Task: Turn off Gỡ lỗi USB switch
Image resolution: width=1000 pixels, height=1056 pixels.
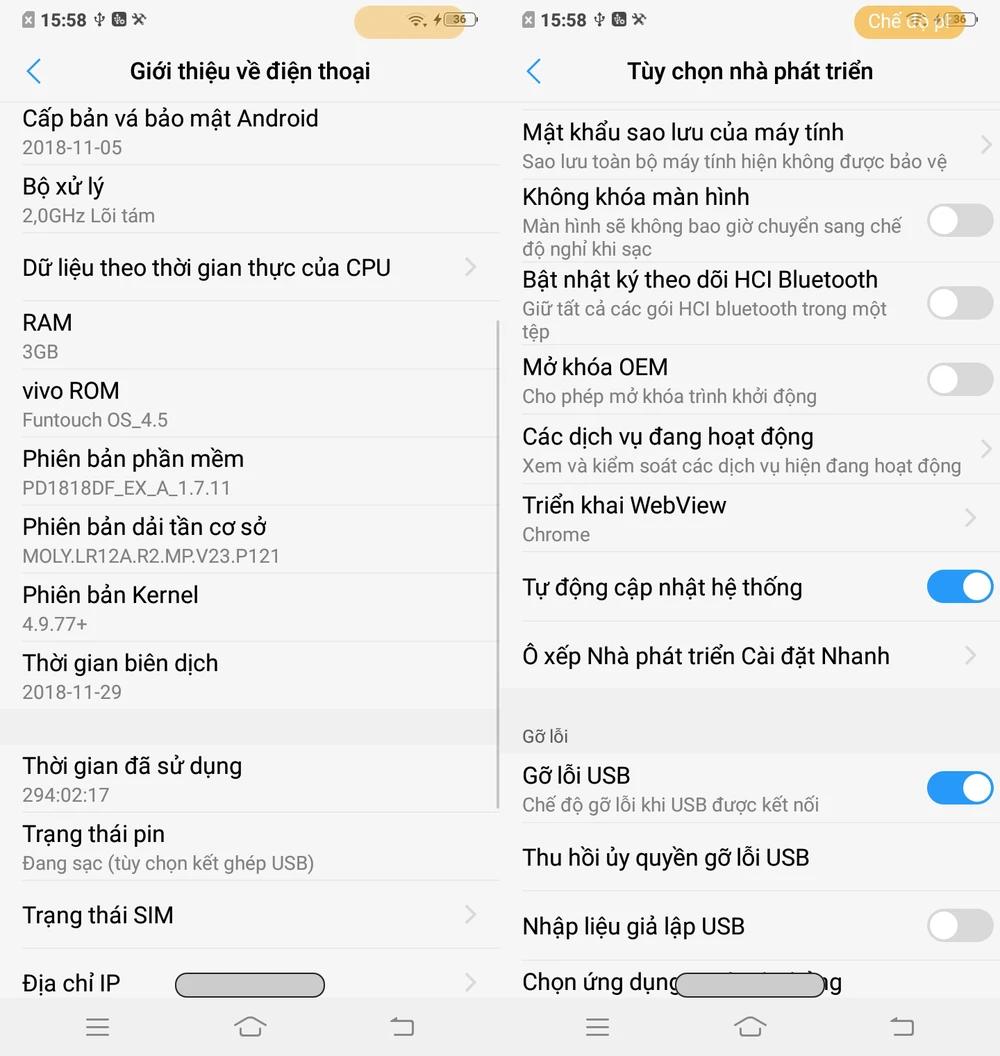Action: (x=959, y=788)
